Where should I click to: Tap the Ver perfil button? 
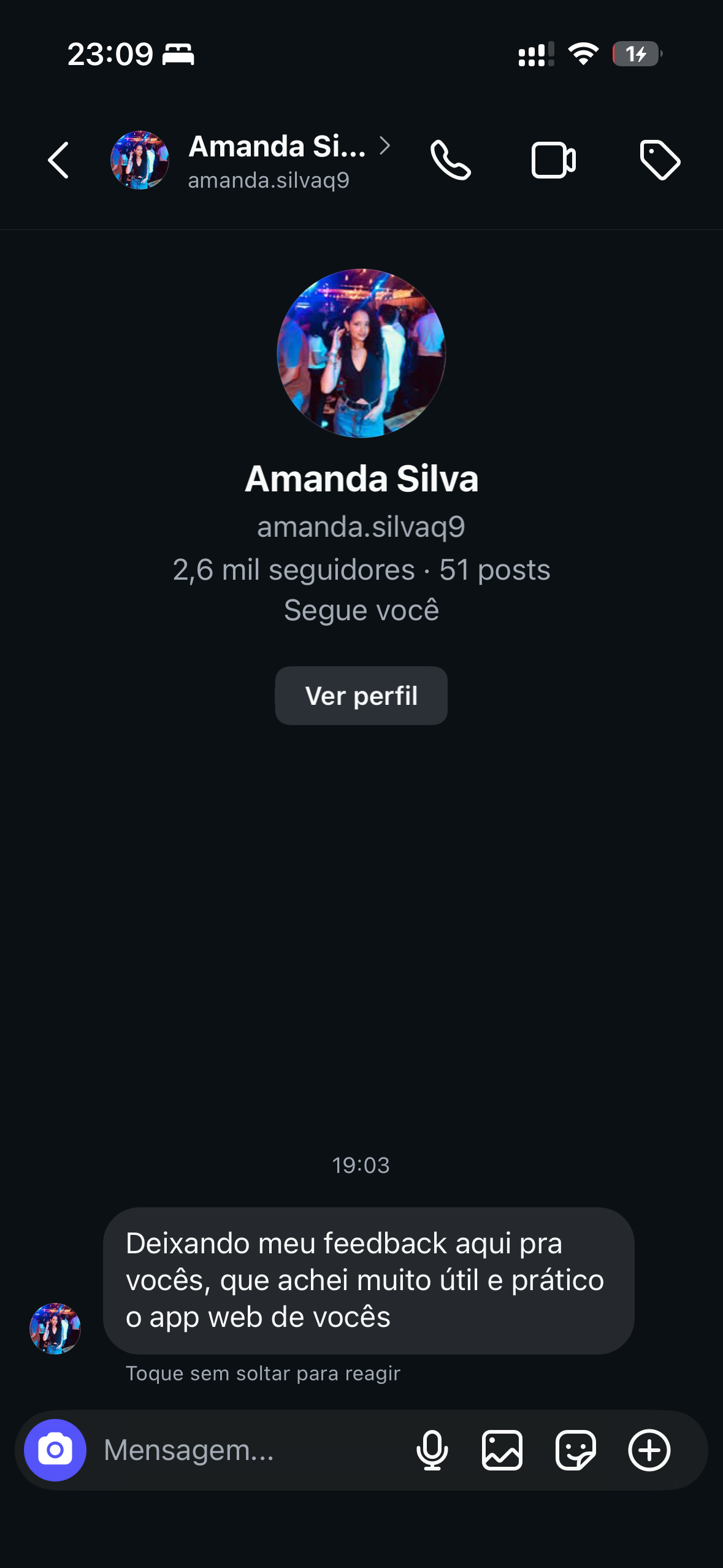coord(361,696)
